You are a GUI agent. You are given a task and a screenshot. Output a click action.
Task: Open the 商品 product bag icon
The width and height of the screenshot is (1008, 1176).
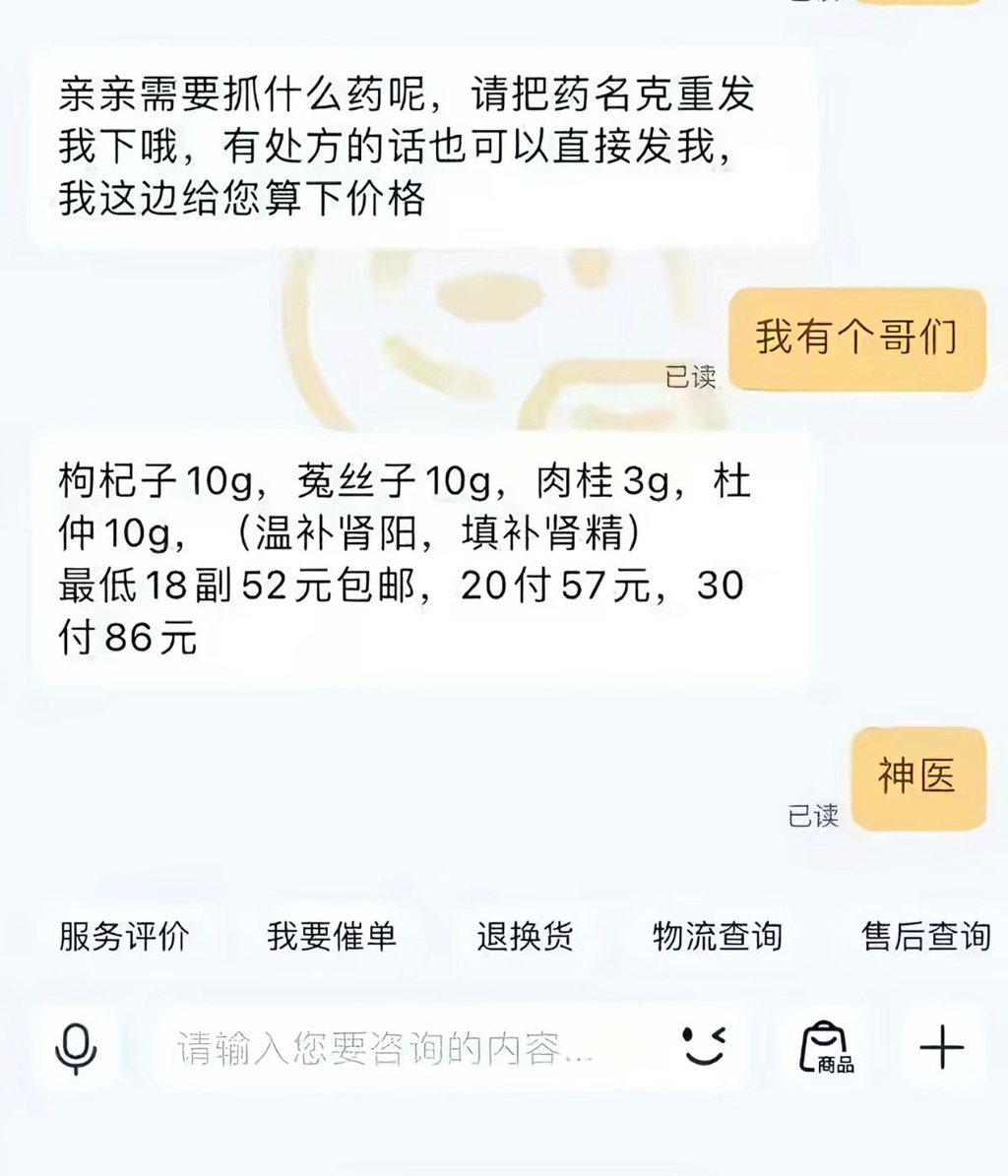point(826,1047)
